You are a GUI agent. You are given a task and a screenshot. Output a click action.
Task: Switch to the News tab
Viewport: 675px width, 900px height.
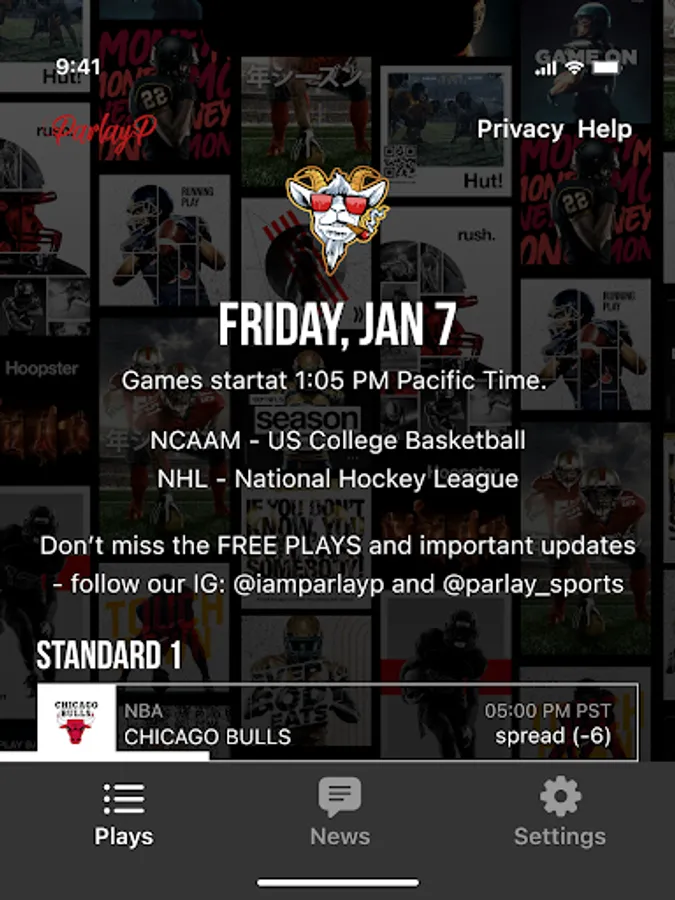coord(339,814)
